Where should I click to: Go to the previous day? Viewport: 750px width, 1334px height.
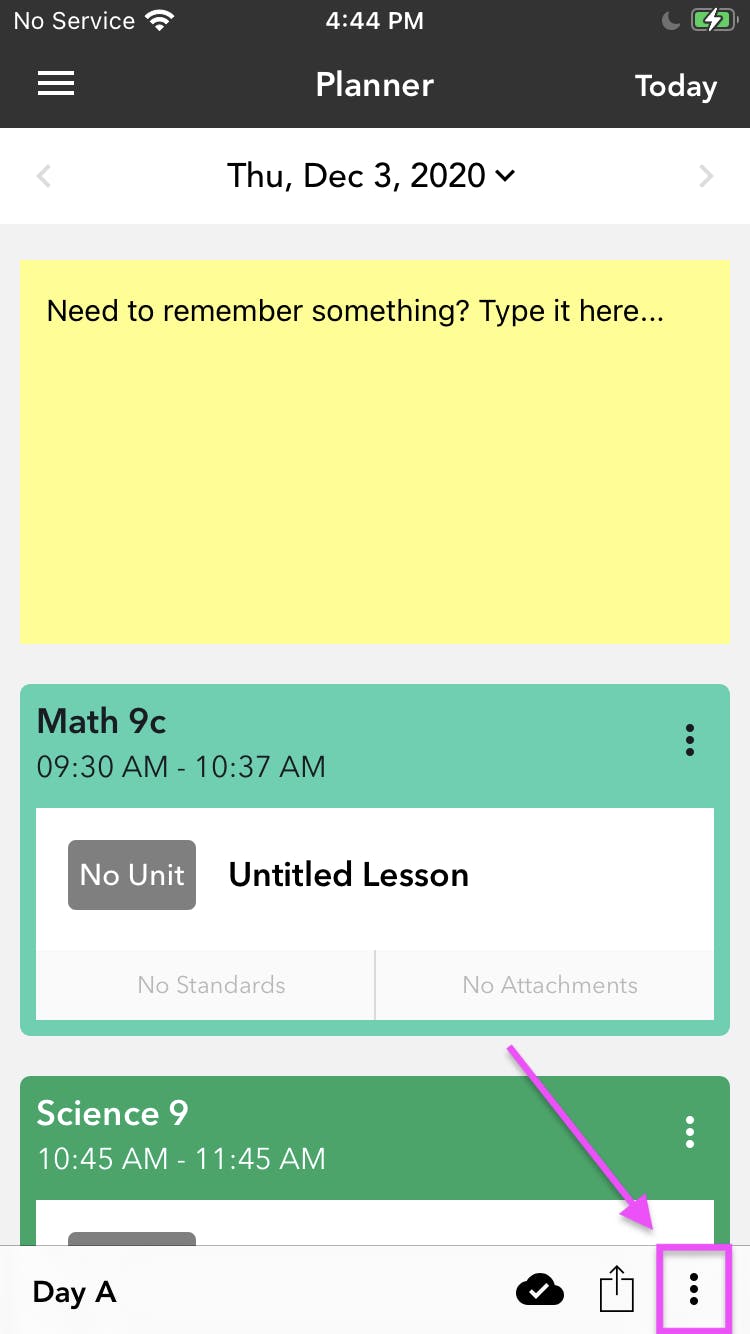click(43, 177)
